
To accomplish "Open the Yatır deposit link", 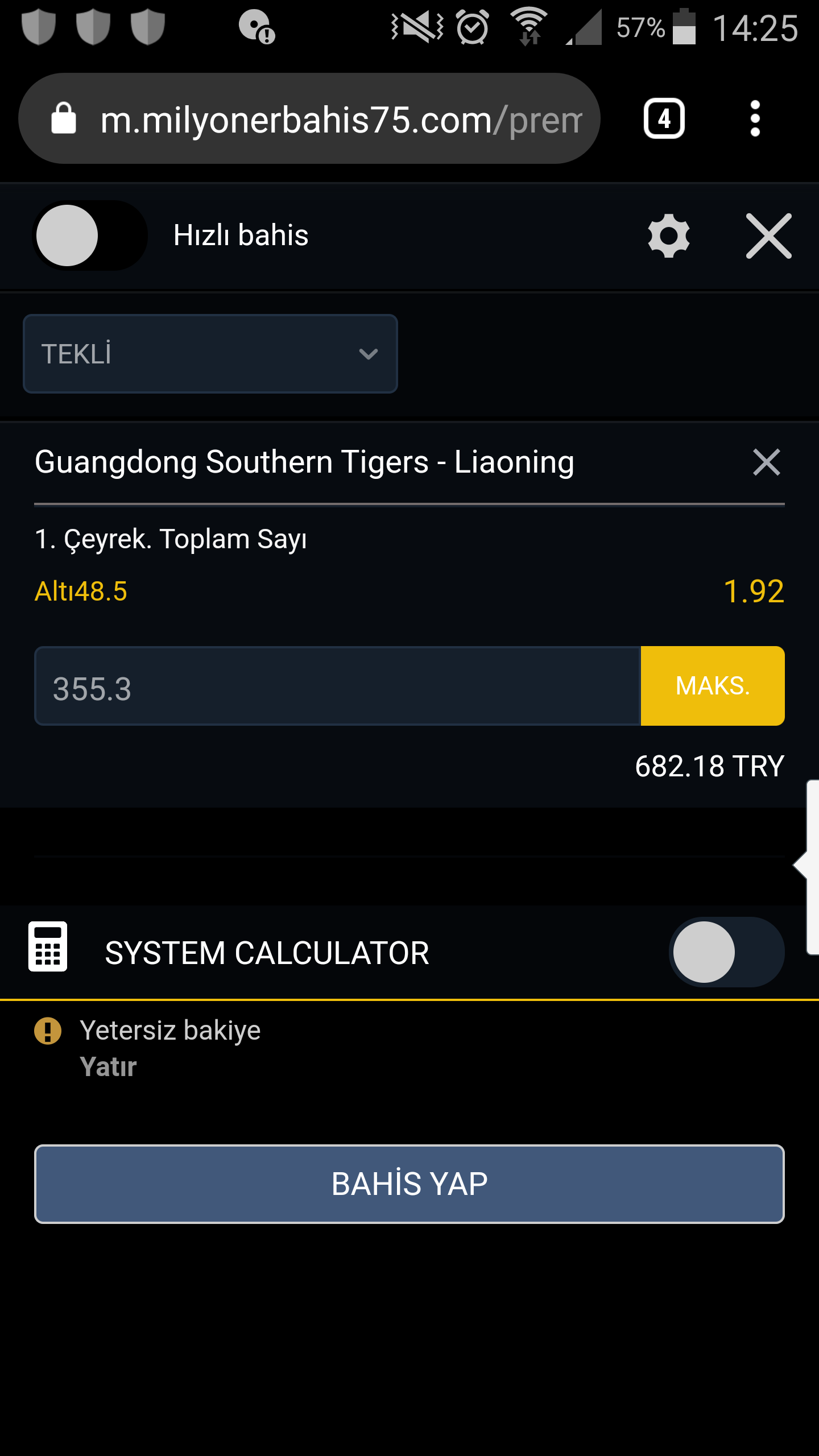I will (108, 1066).
